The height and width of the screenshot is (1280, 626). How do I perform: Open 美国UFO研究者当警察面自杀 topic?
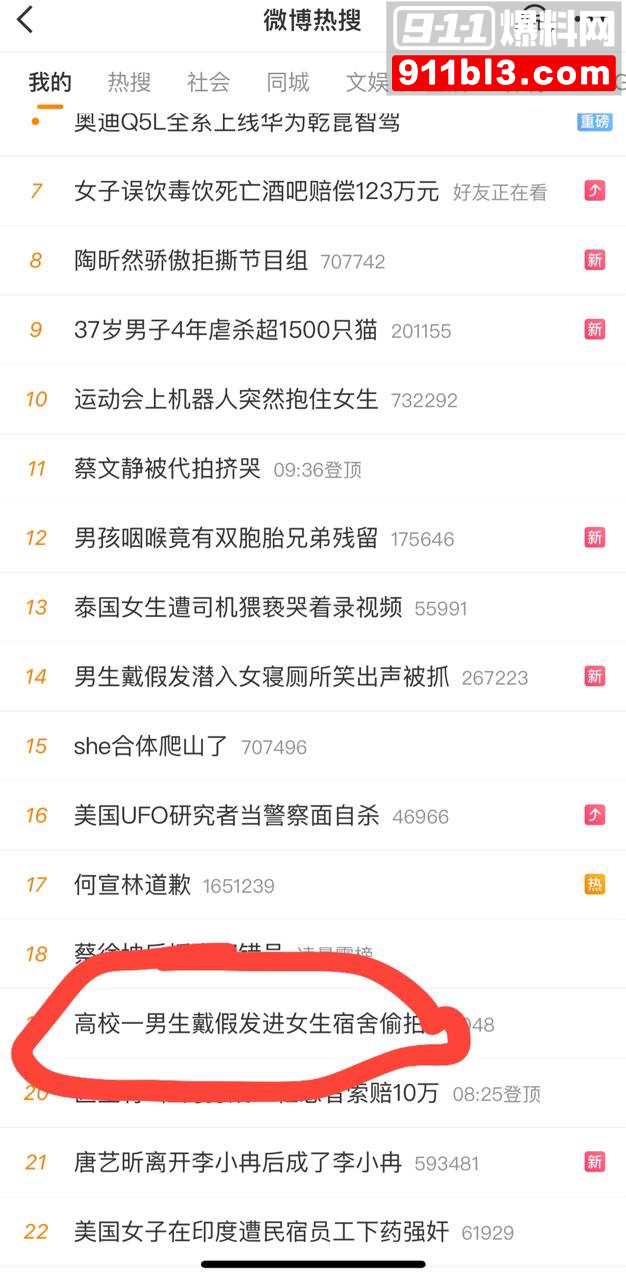coord(227,816)
